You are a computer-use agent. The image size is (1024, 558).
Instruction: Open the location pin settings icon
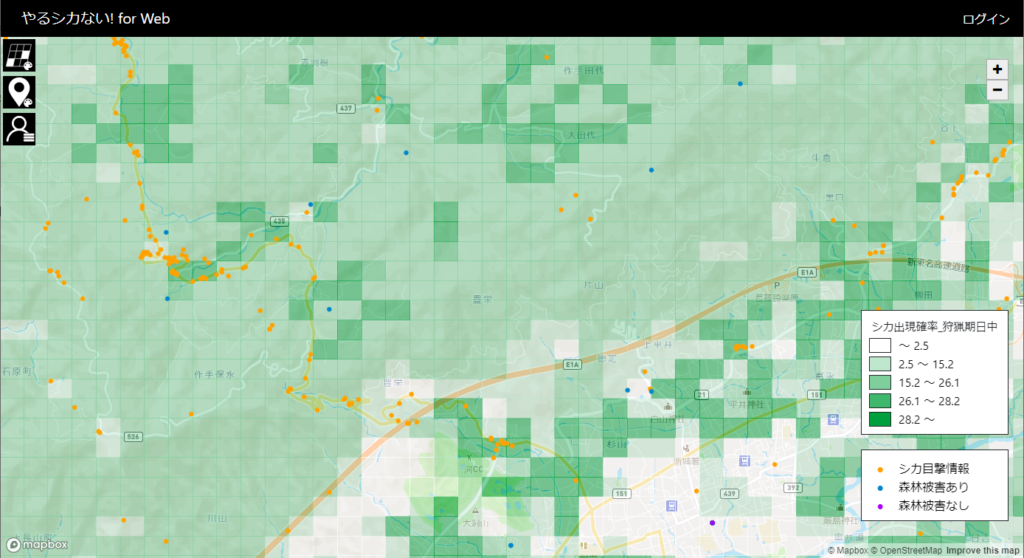click(19, 92)
